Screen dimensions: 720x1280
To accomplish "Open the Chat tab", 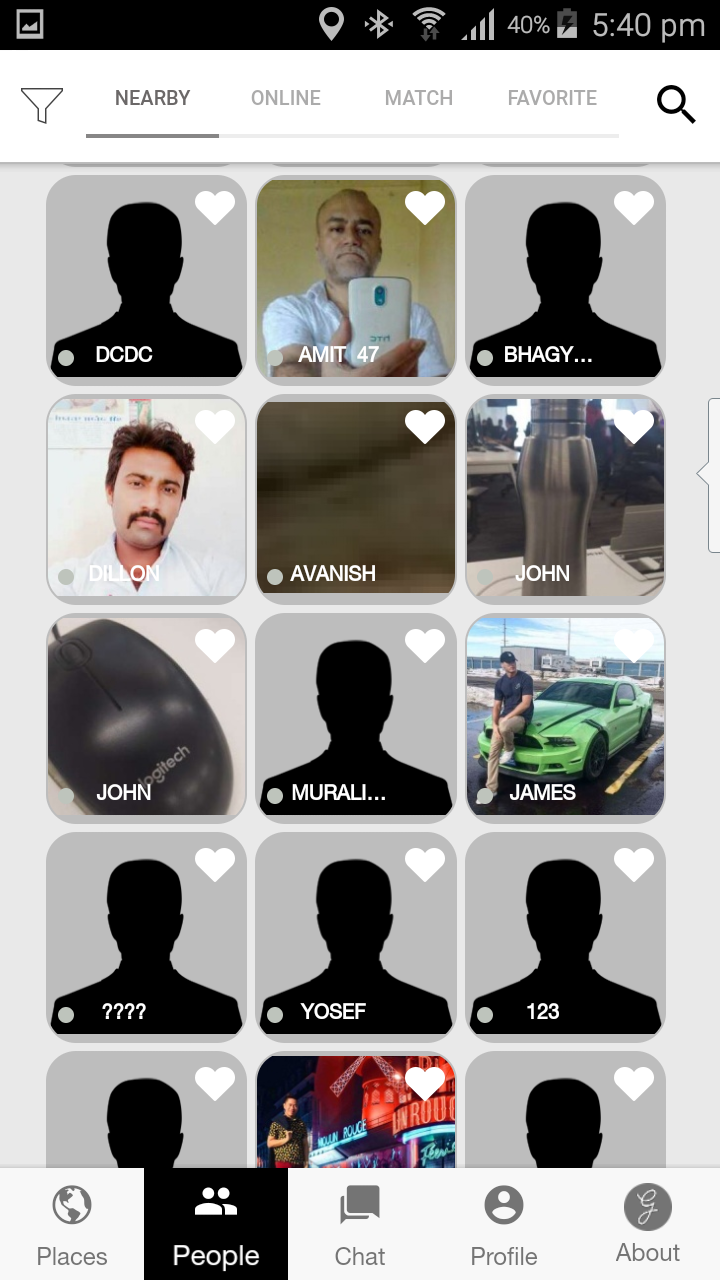I will (x=360, y=1225).
